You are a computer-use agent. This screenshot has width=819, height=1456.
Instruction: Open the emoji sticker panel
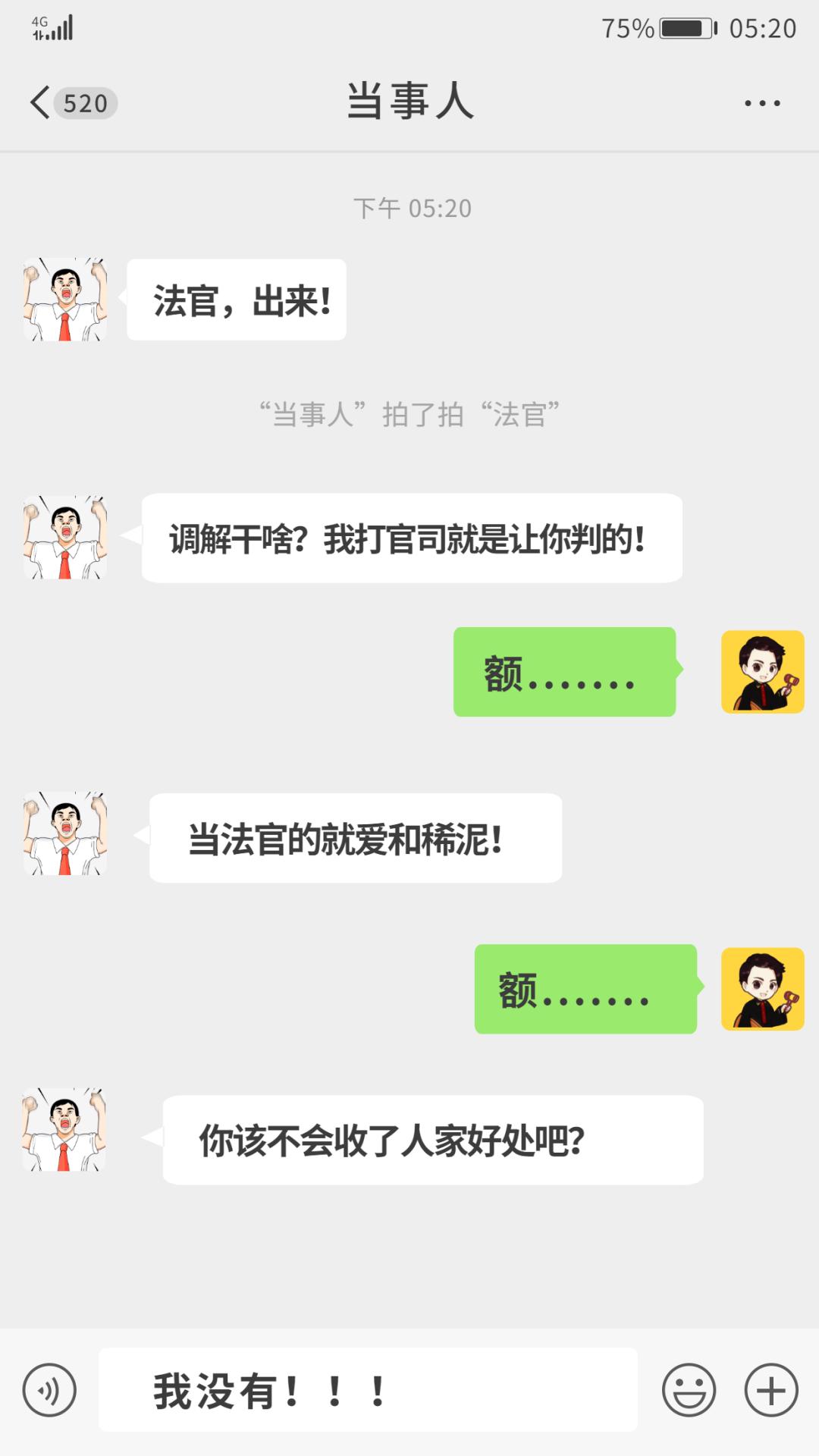click(x=689, y=1390)
